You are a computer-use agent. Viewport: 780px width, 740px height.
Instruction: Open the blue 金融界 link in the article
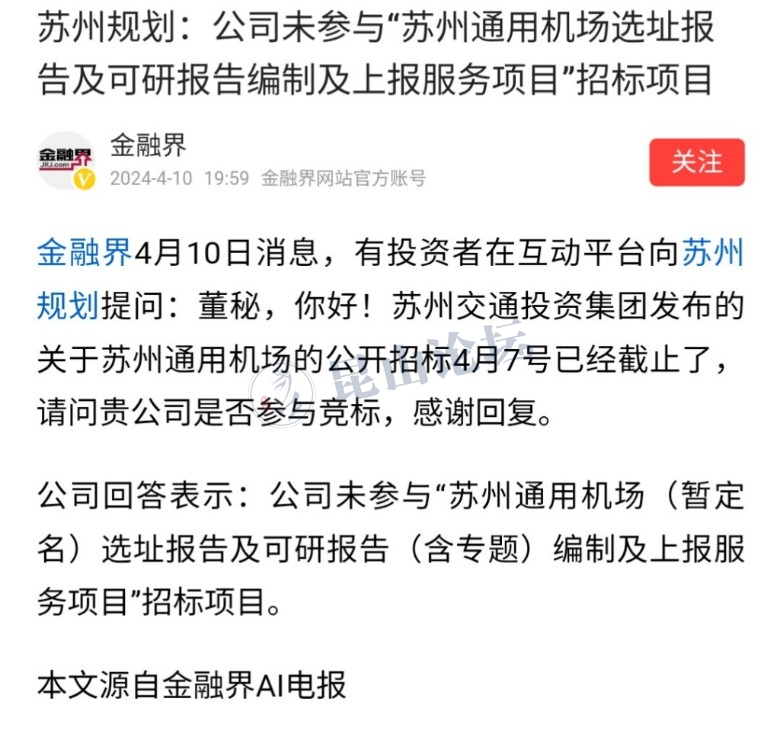click(x=84, y=253)
